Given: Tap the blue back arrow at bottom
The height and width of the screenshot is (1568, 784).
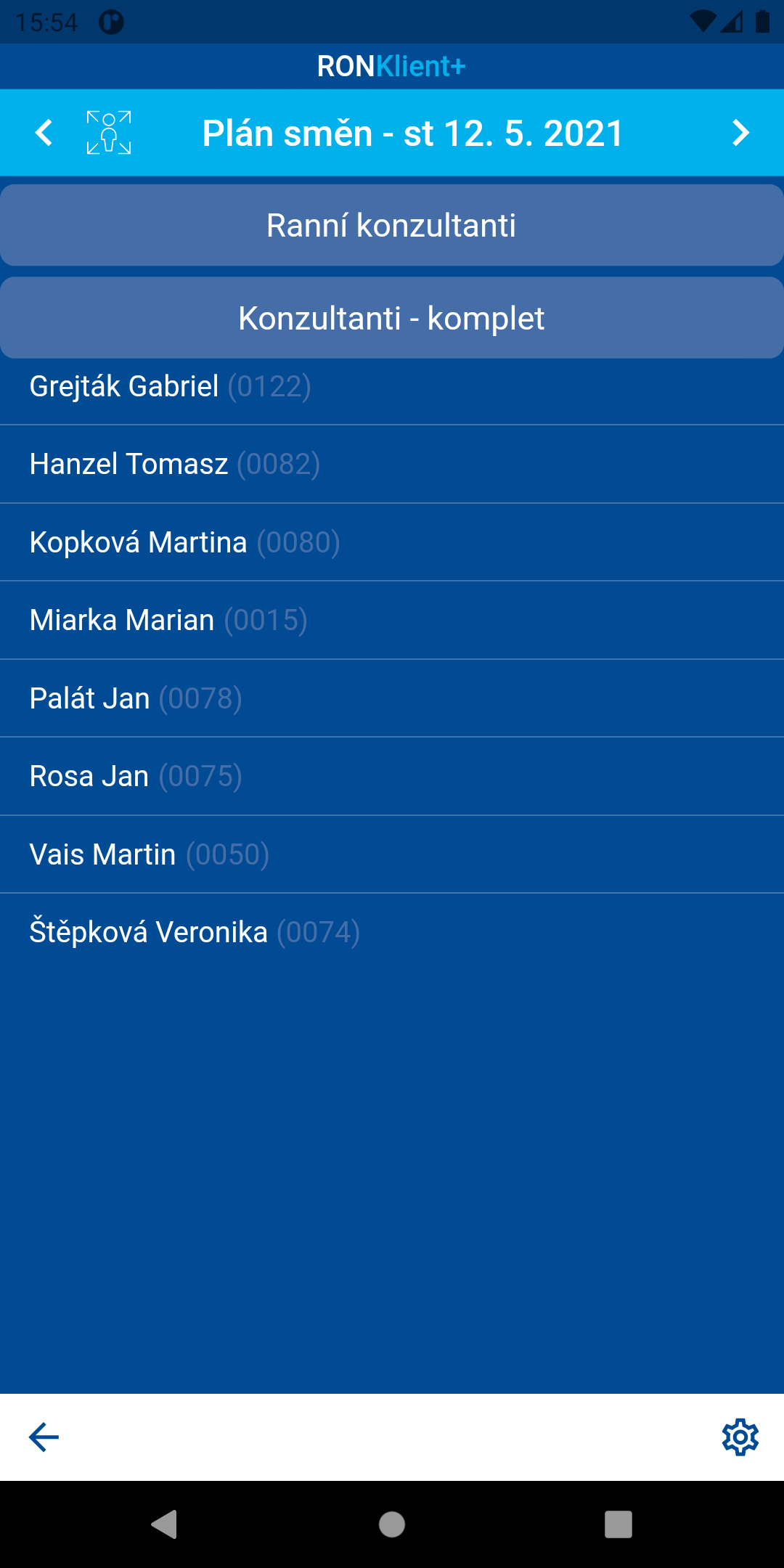Looking at the screenshot, I should 44,1437.
